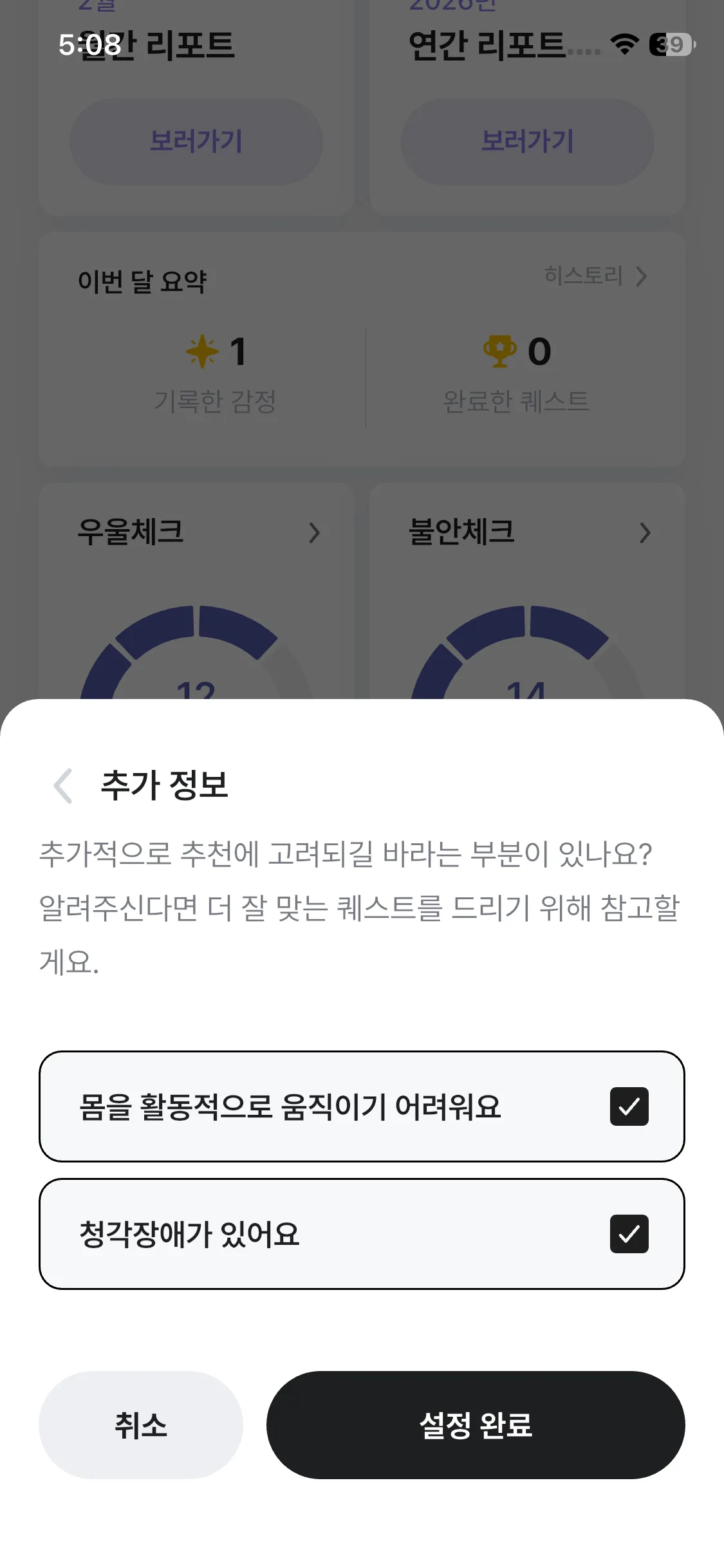Uncheck 청각장애가 있어요 option

pos(629,1234)
